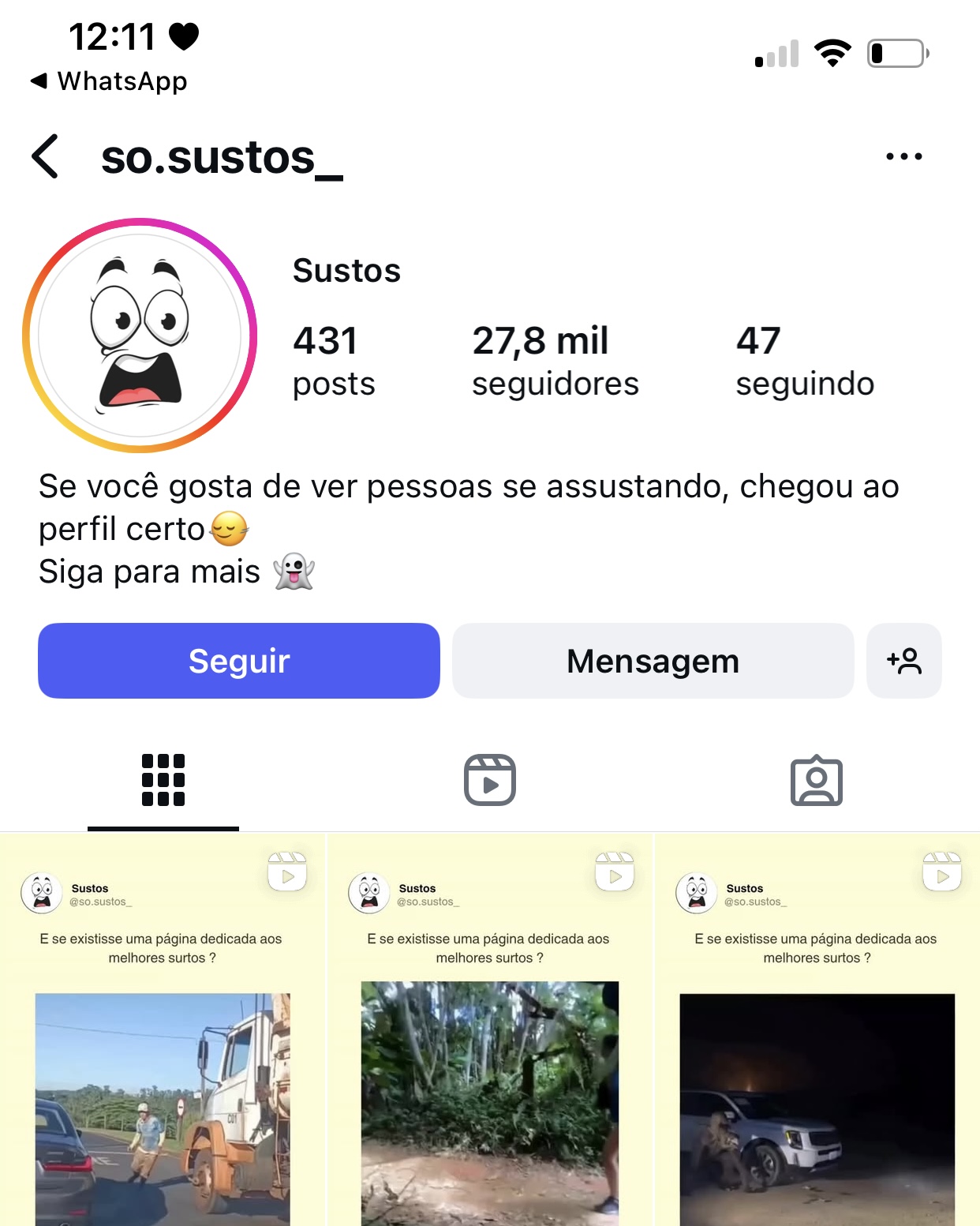980x1226 pixels.
Task: Open the 27,8 mil seguidores list
Action: (555, 361)
